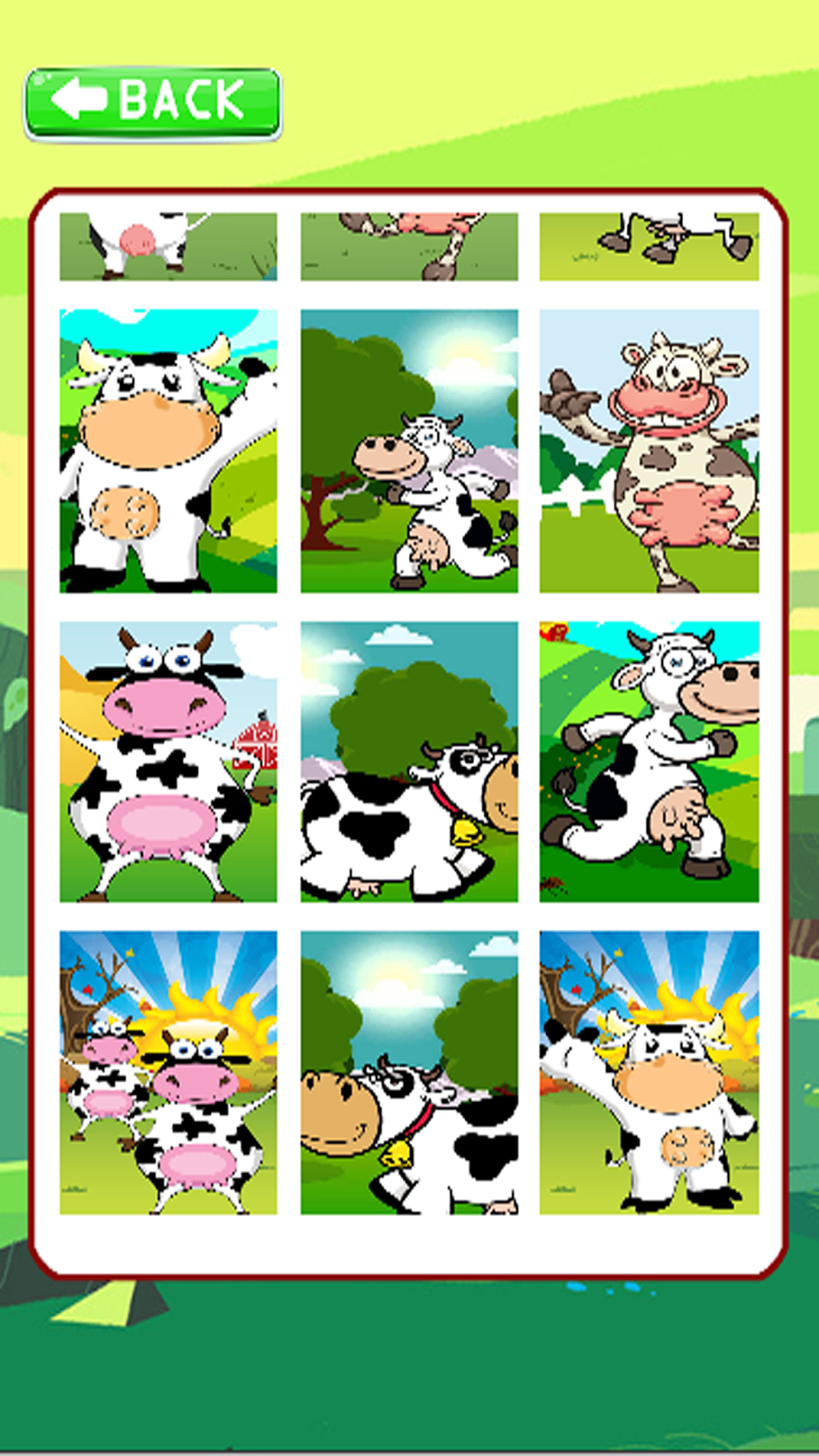
Task: Click the green background outside the puzzle grid
Action: click(409, 1365)
